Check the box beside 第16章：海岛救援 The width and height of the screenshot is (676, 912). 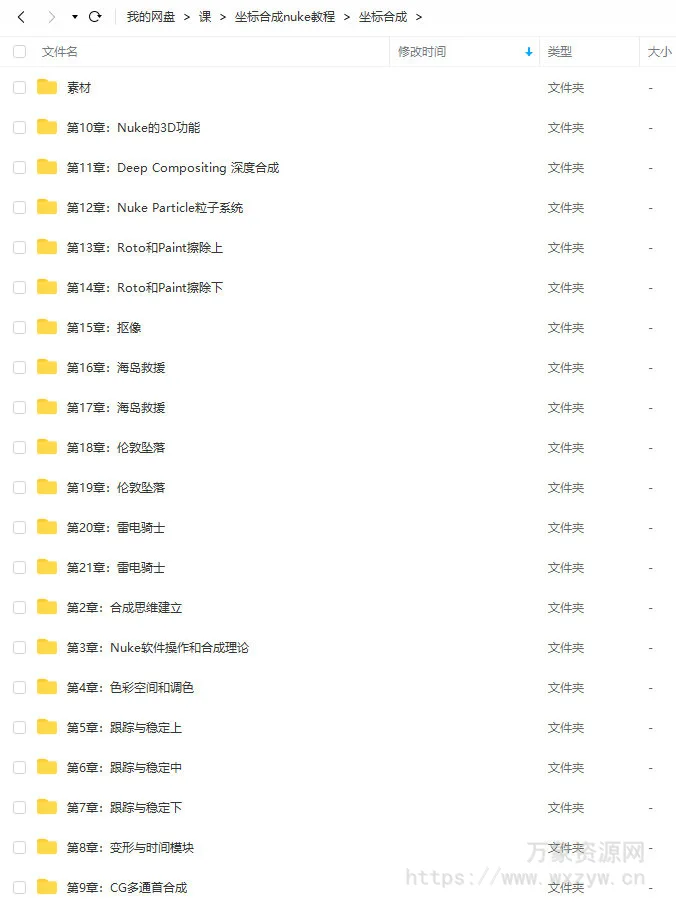[19, 368]
